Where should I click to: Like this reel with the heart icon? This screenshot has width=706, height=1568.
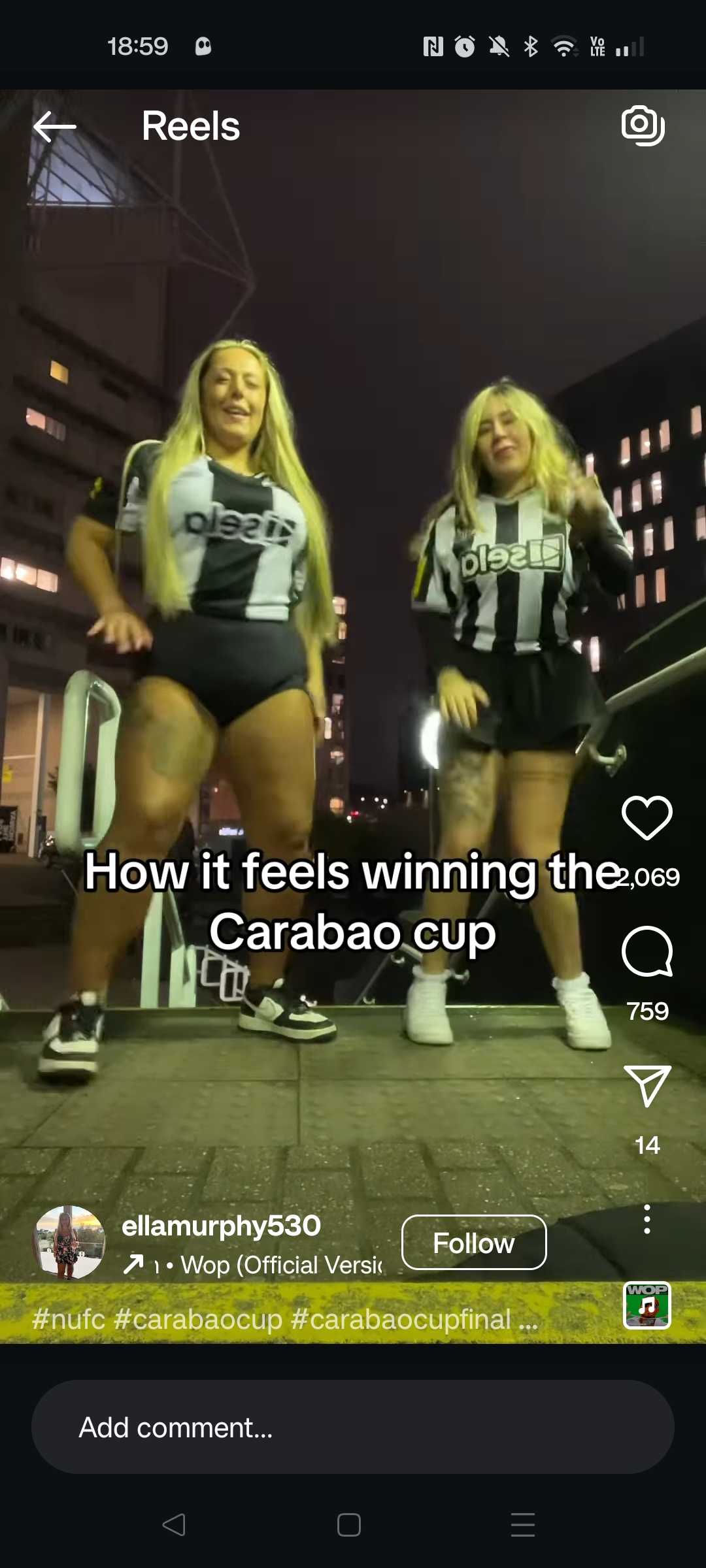click(x=647, y=818)
